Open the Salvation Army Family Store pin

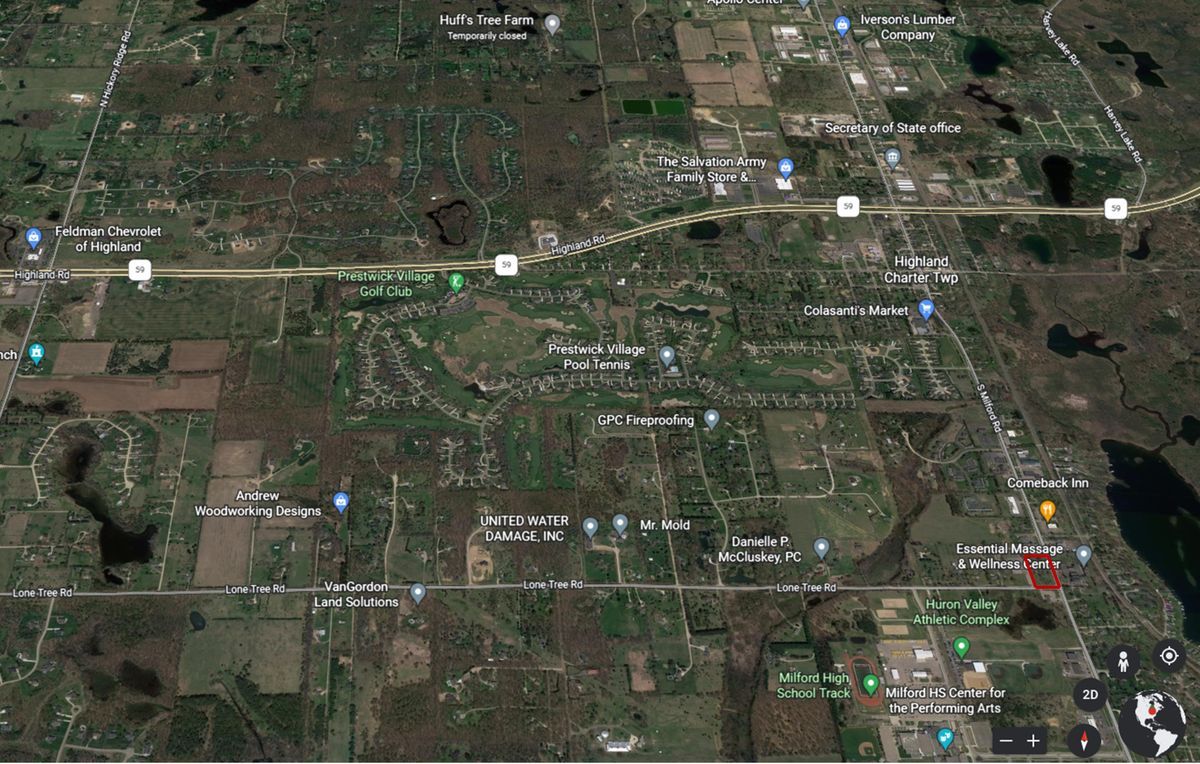tap(786, 166)
